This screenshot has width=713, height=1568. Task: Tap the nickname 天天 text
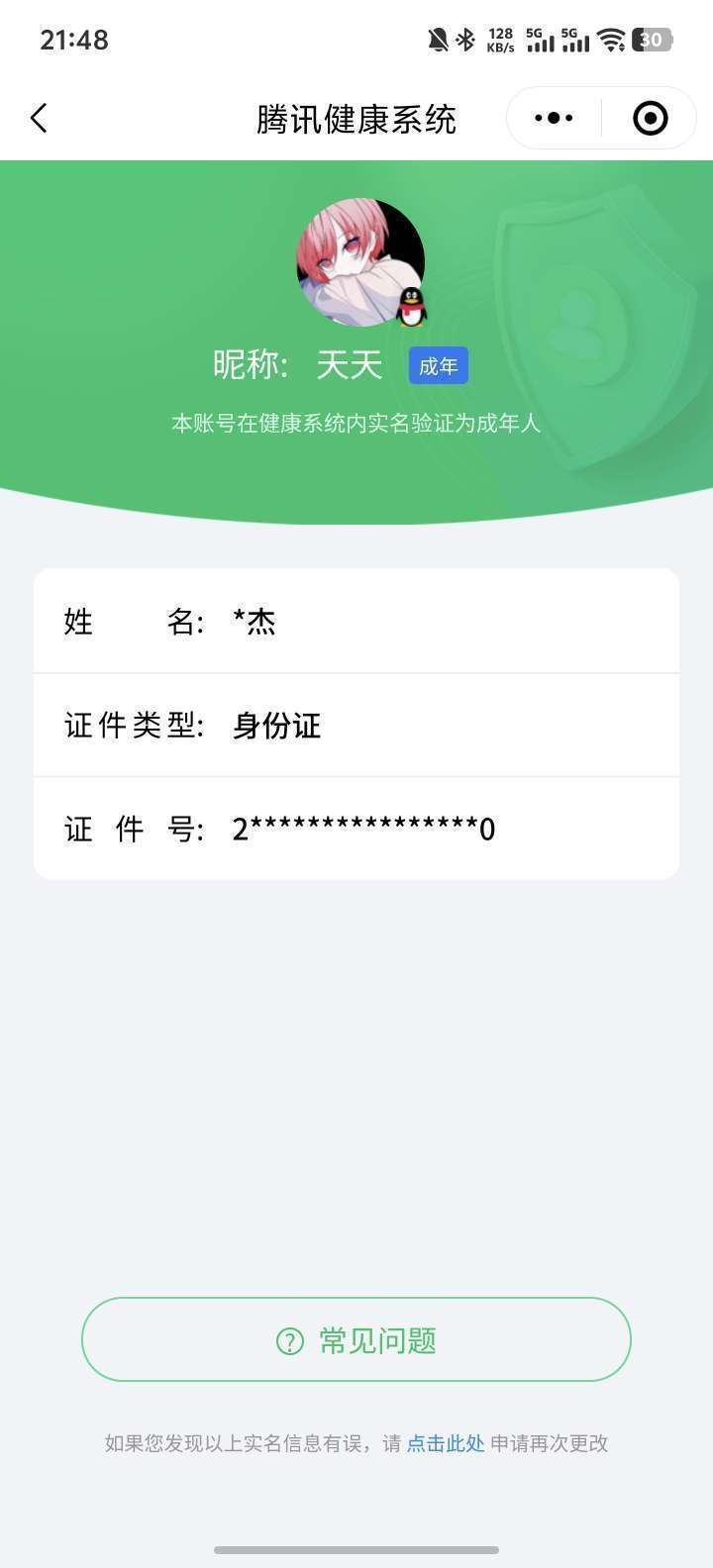coord(354,363)
